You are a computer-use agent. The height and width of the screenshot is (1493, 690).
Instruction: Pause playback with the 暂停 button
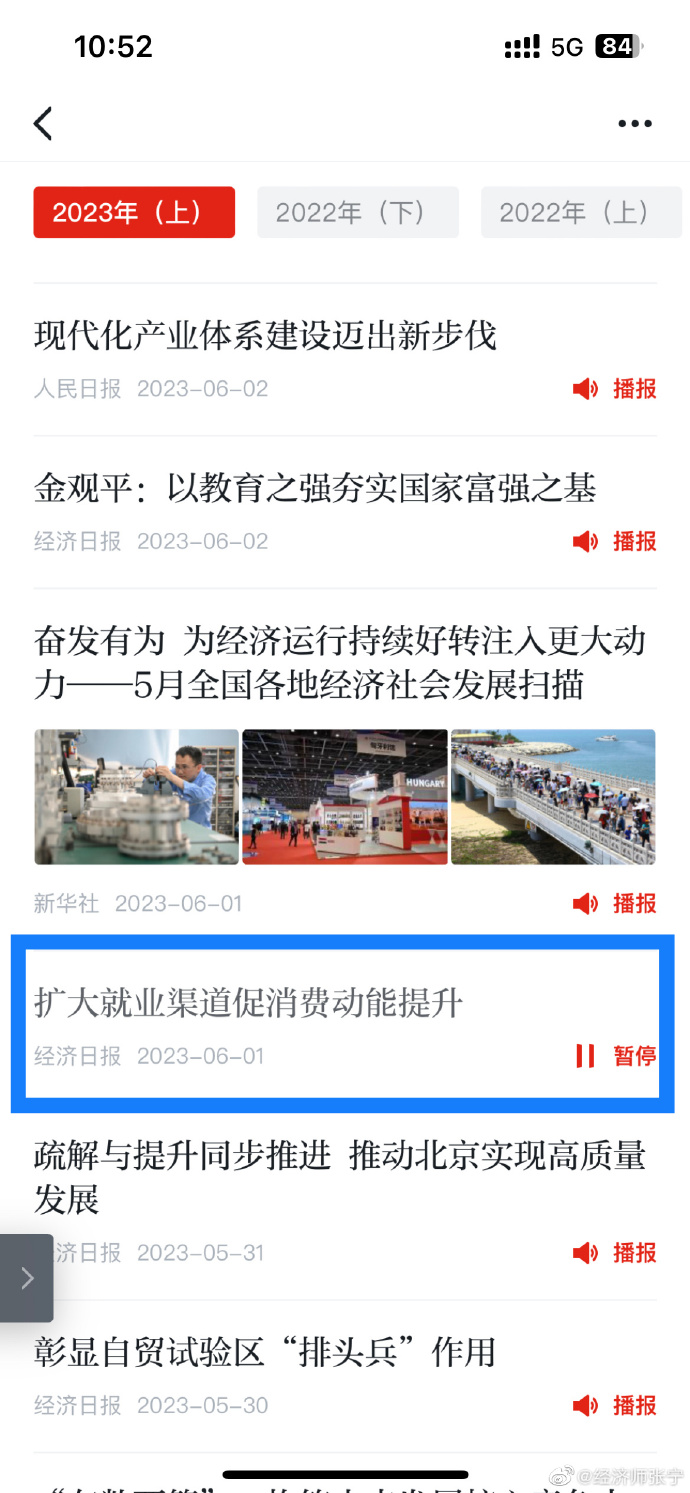(x=615, y=1056)
